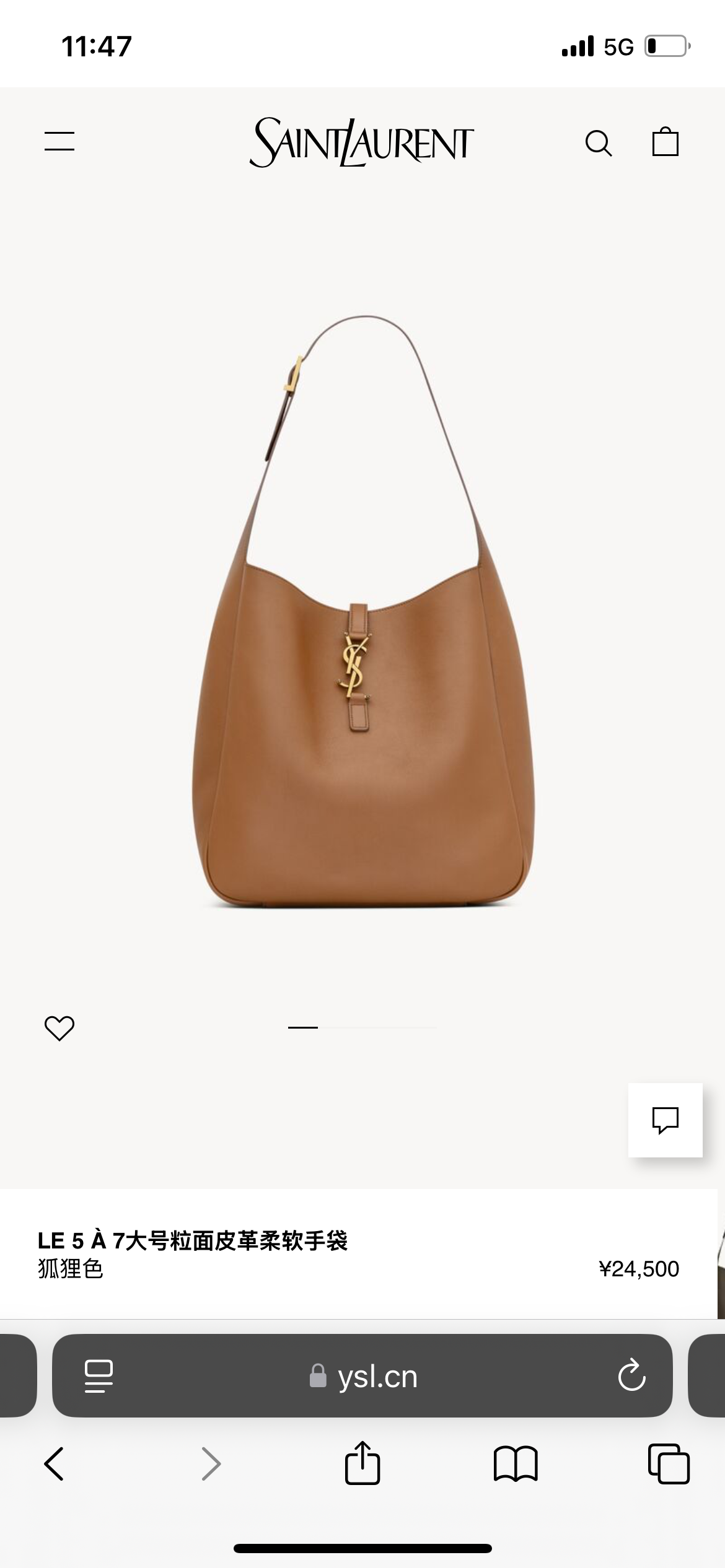
Task: Open the Saint Laurent homepage logo
Action: click(x=361, y=143)
